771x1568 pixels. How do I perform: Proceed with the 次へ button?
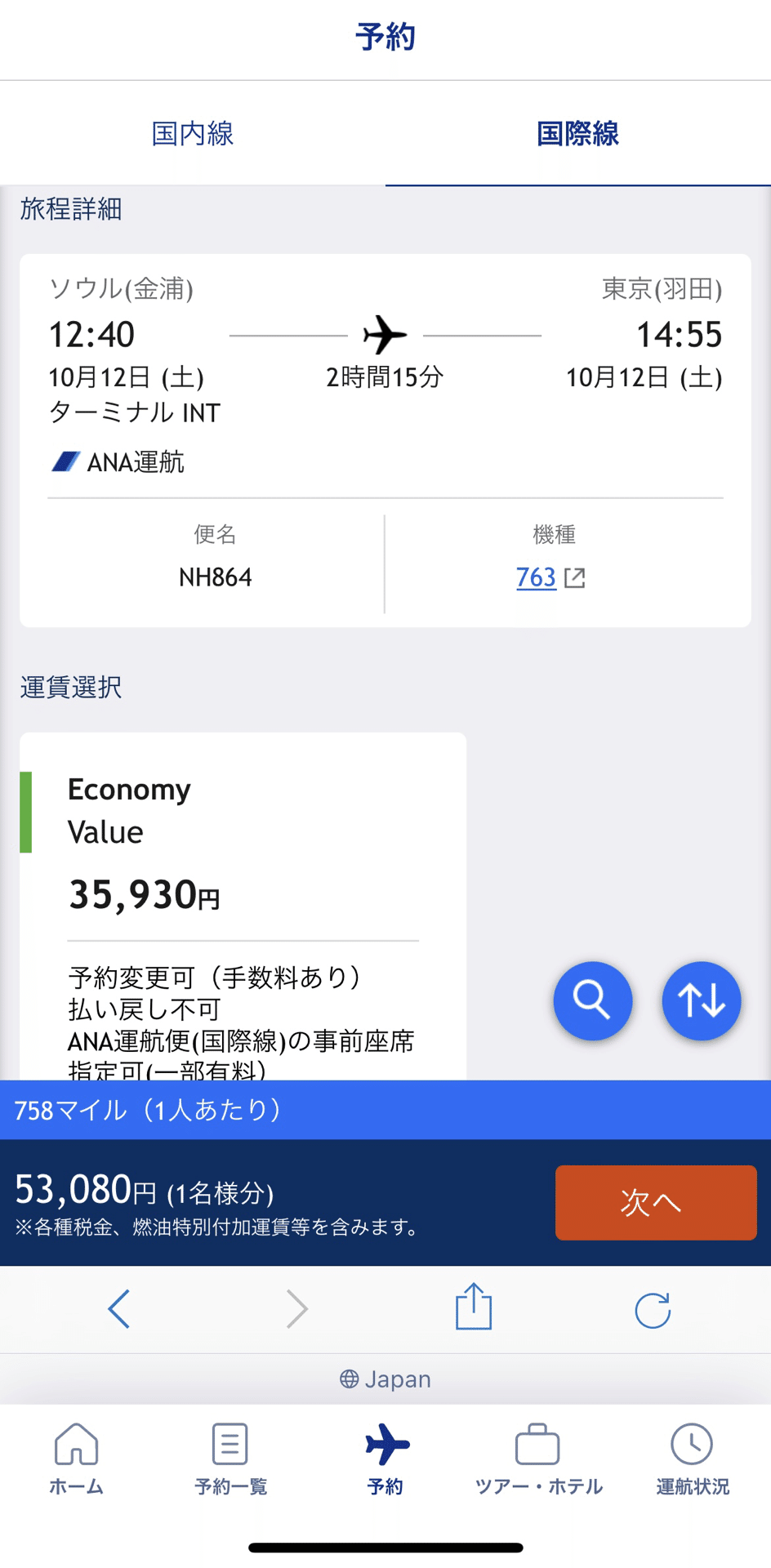click(656, 1202)
